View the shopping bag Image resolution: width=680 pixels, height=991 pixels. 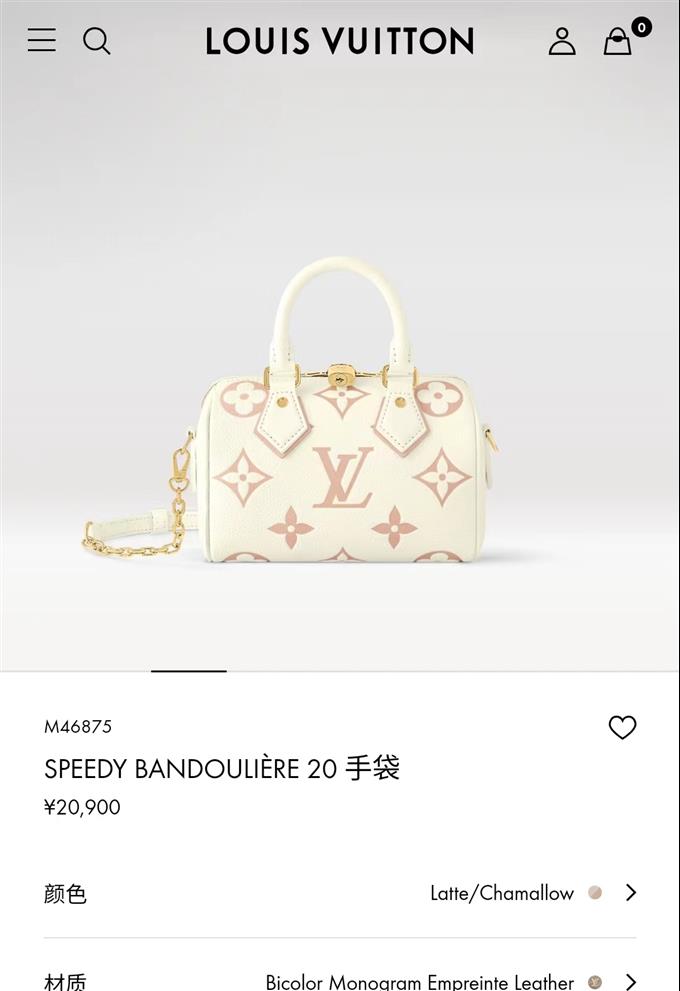coord(619,41)
